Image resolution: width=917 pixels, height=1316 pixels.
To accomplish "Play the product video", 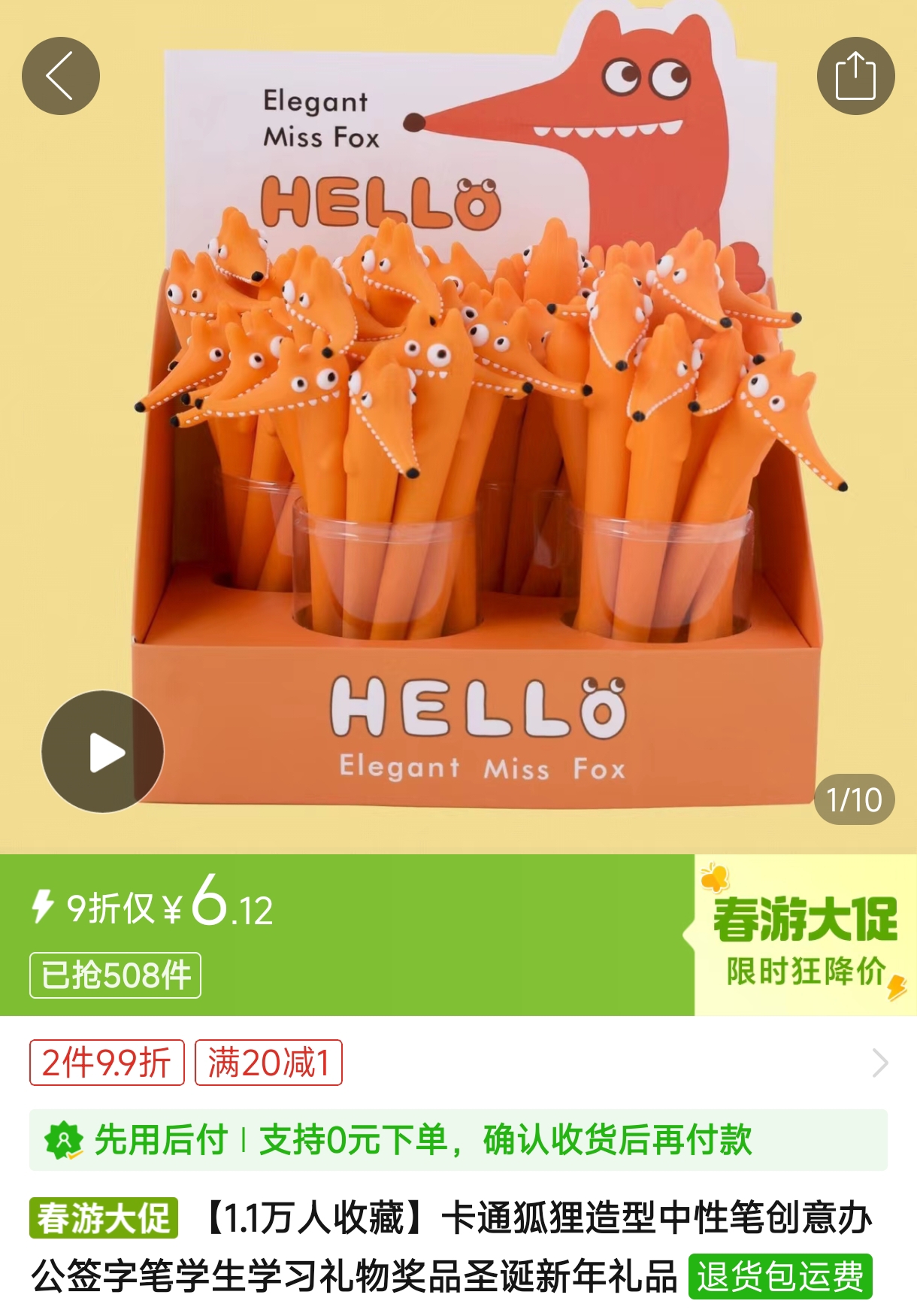I will tap(103, 751).
